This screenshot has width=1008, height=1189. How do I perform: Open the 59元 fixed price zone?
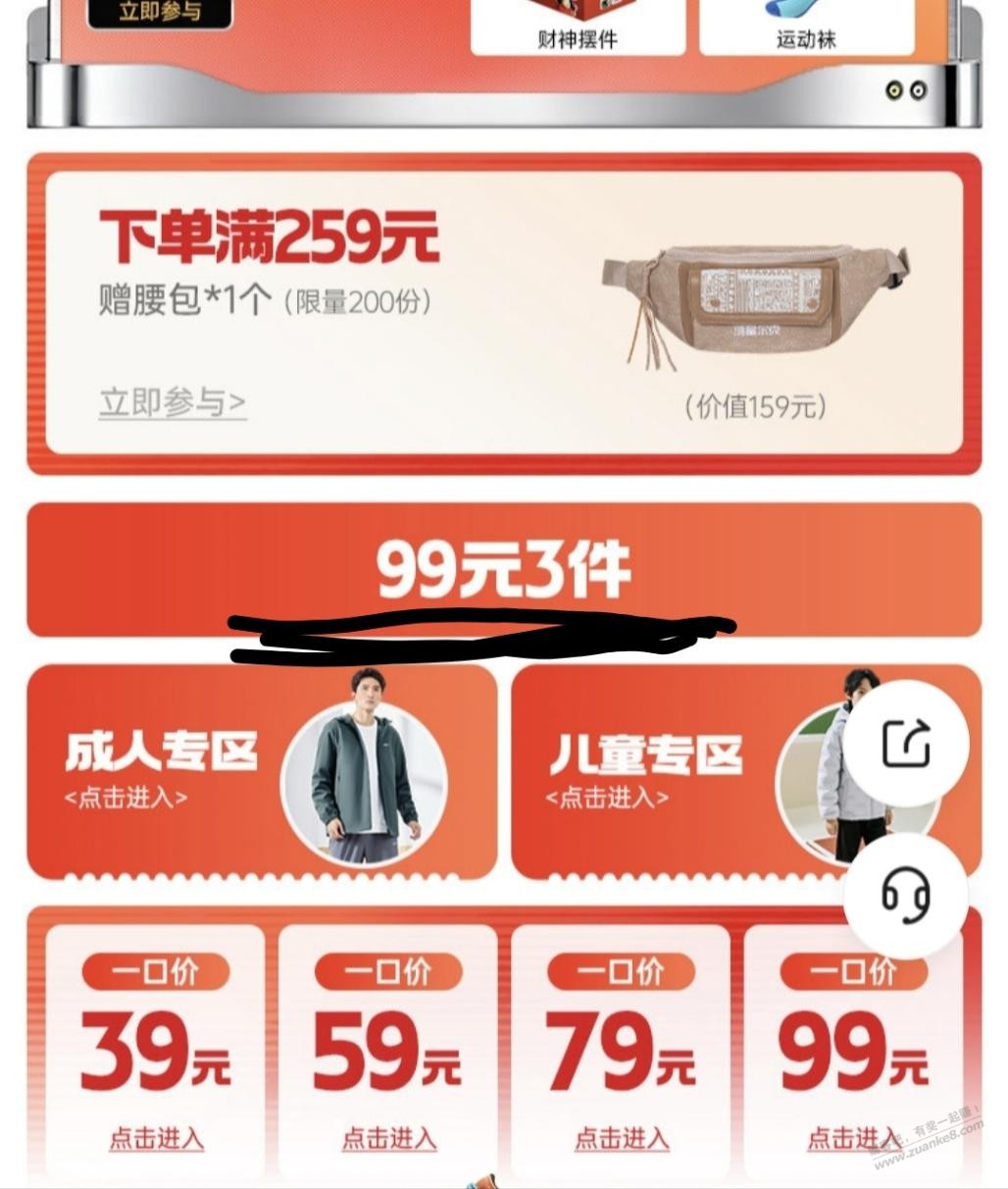coord(388,1051)
